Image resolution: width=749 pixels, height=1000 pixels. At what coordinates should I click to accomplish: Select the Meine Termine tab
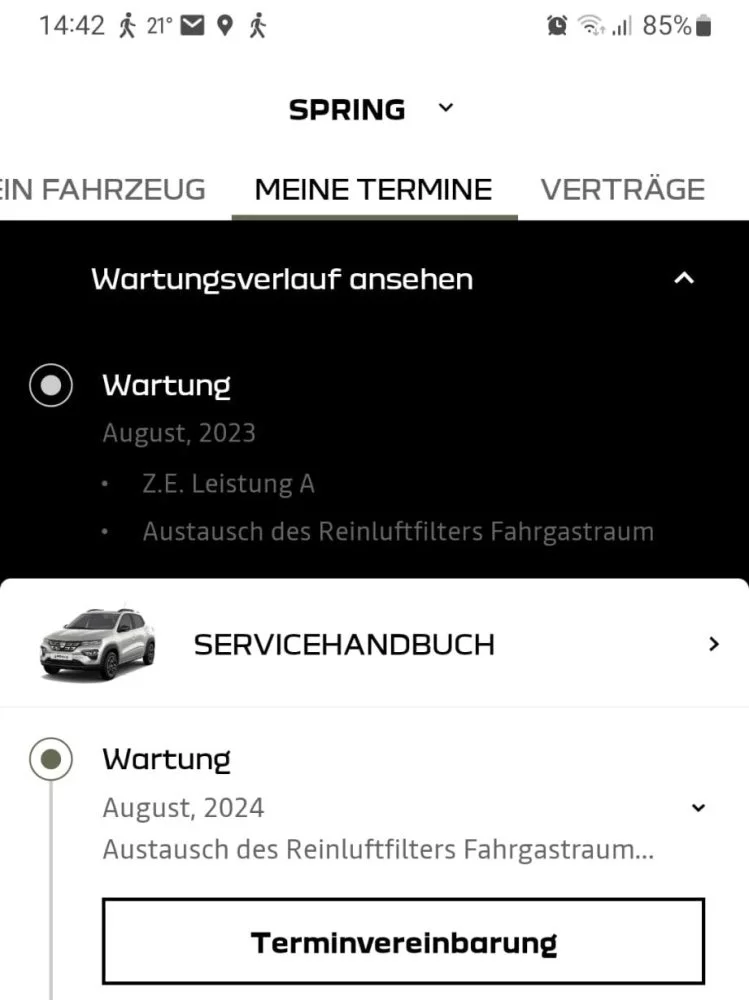[x=373, y=189]
